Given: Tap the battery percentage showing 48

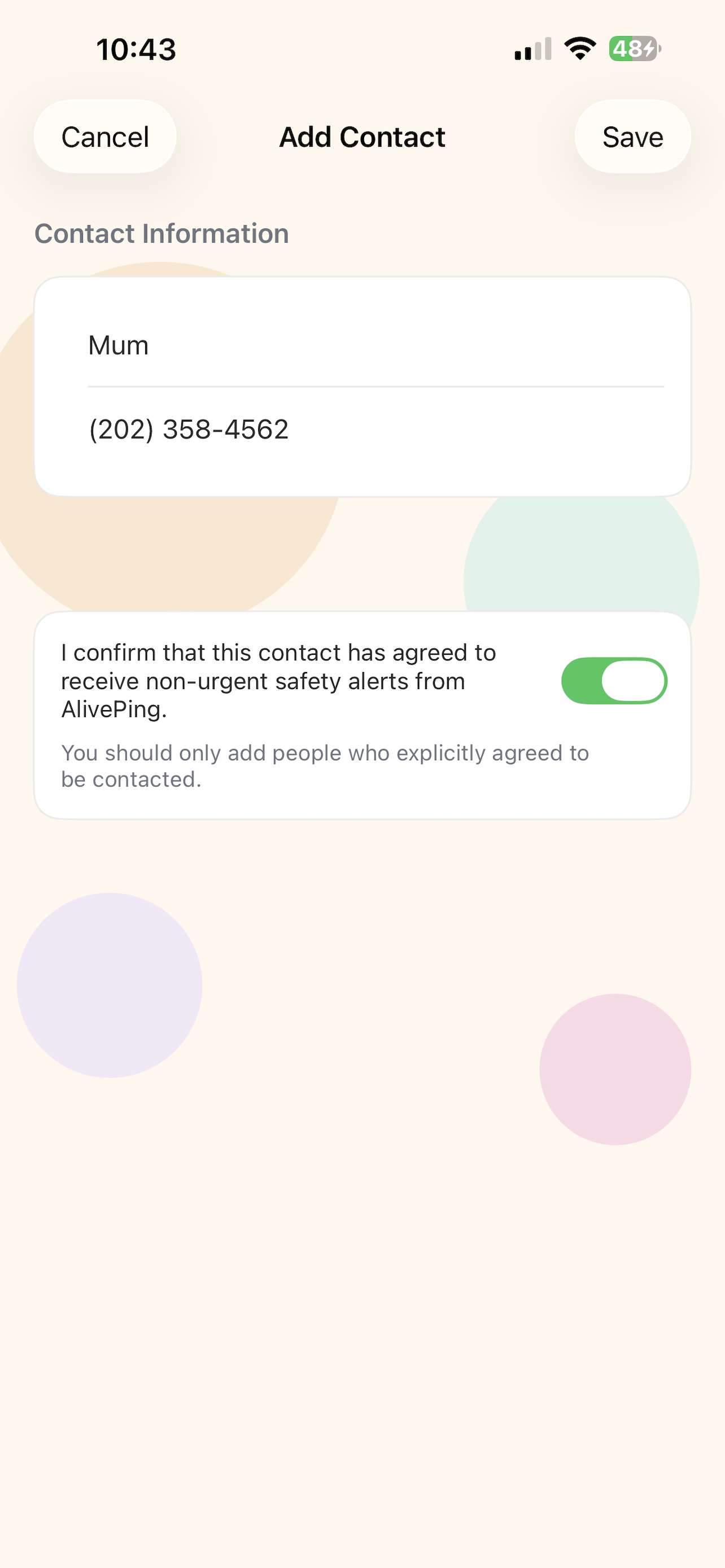Looking at the screenshot, I should coord(628,50).
